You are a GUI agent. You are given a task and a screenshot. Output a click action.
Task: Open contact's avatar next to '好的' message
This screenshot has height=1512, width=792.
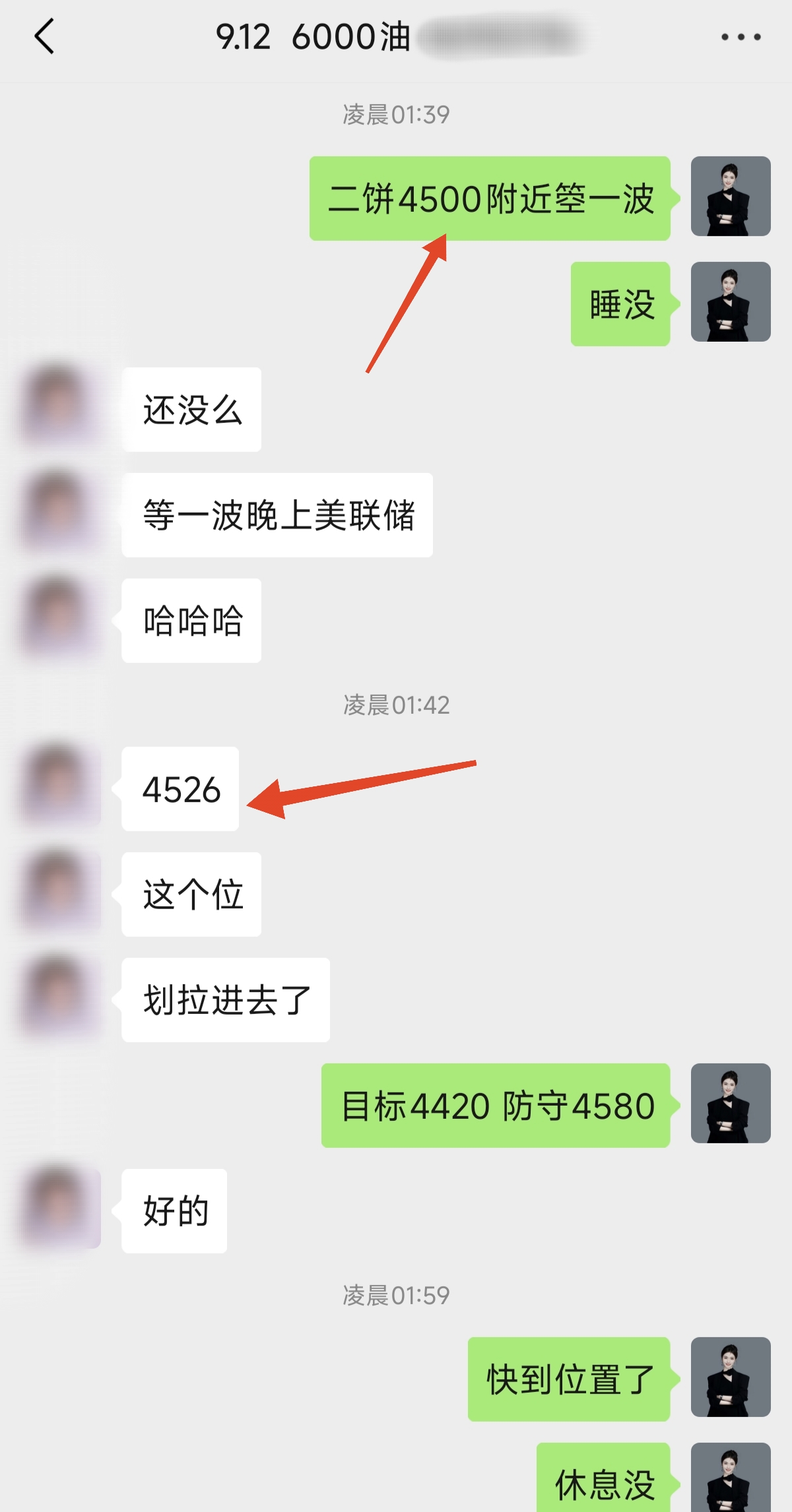tap(59, 1209)
